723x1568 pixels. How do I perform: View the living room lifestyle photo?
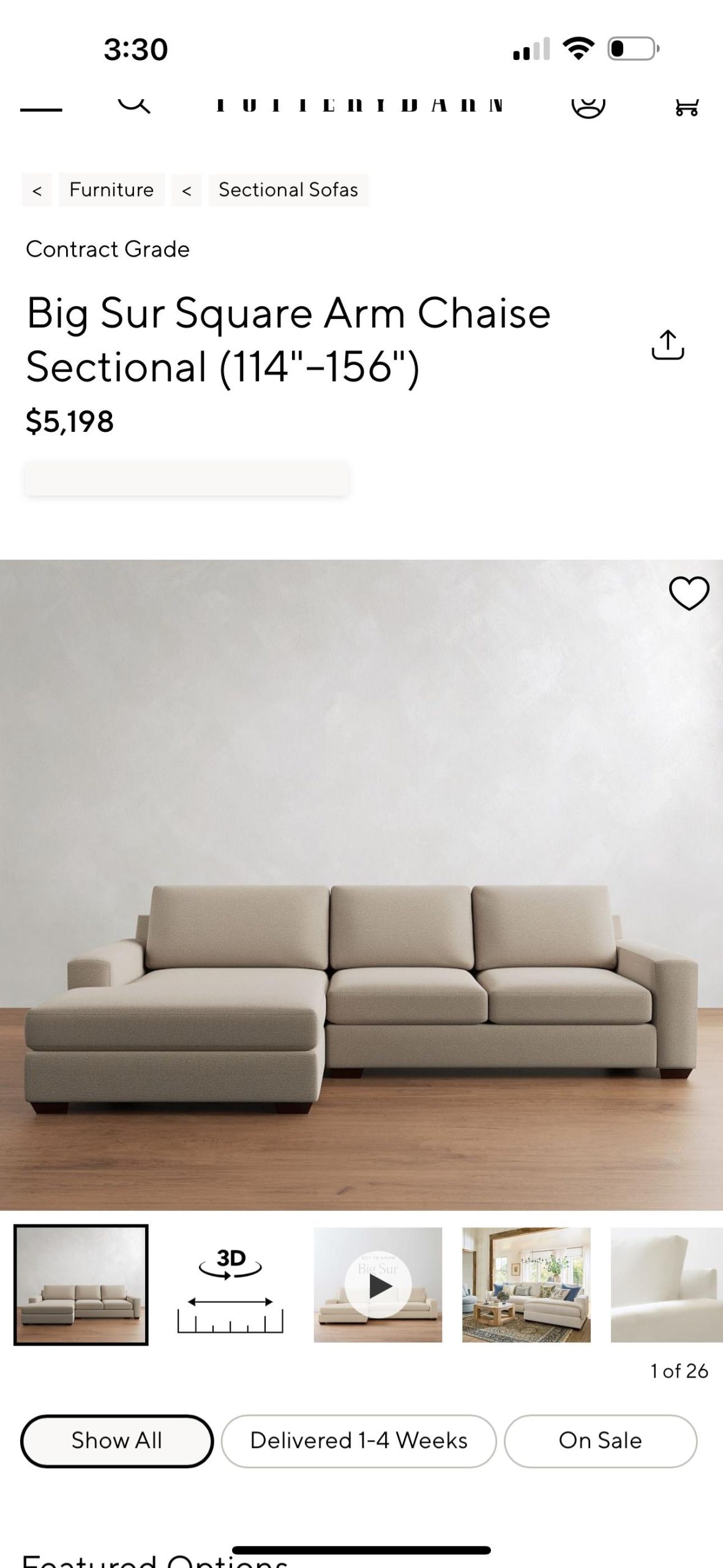[x=526, y=1285]
